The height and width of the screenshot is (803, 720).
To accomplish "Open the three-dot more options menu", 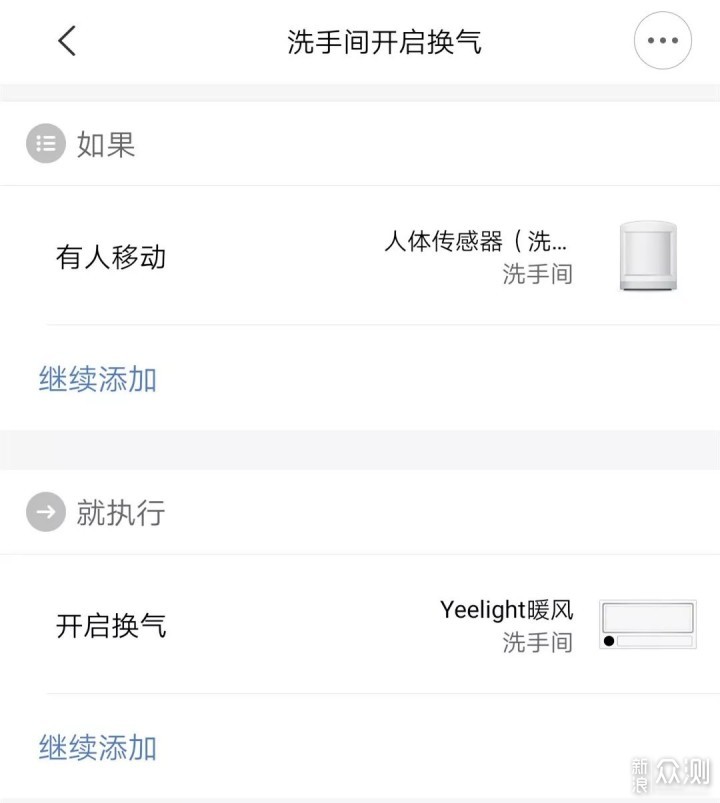I will (662, 42).
